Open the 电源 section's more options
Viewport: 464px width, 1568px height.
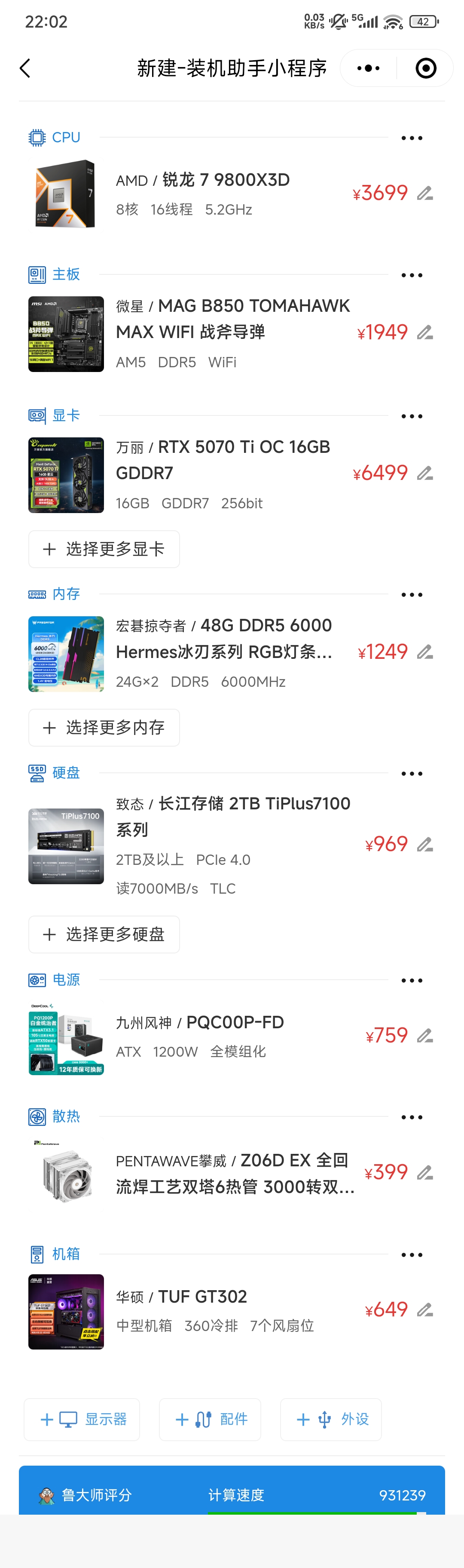[412, 981]
